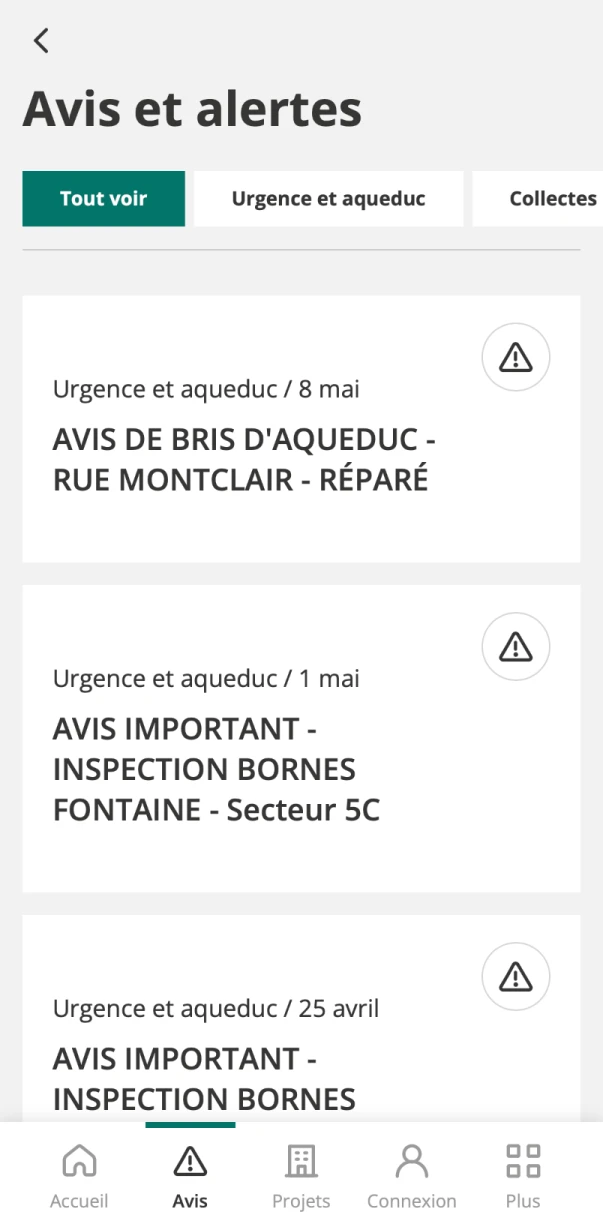Open the Plus menu tab
This screenshot has width=603, height=1224.
click(x=523, y=1177)
